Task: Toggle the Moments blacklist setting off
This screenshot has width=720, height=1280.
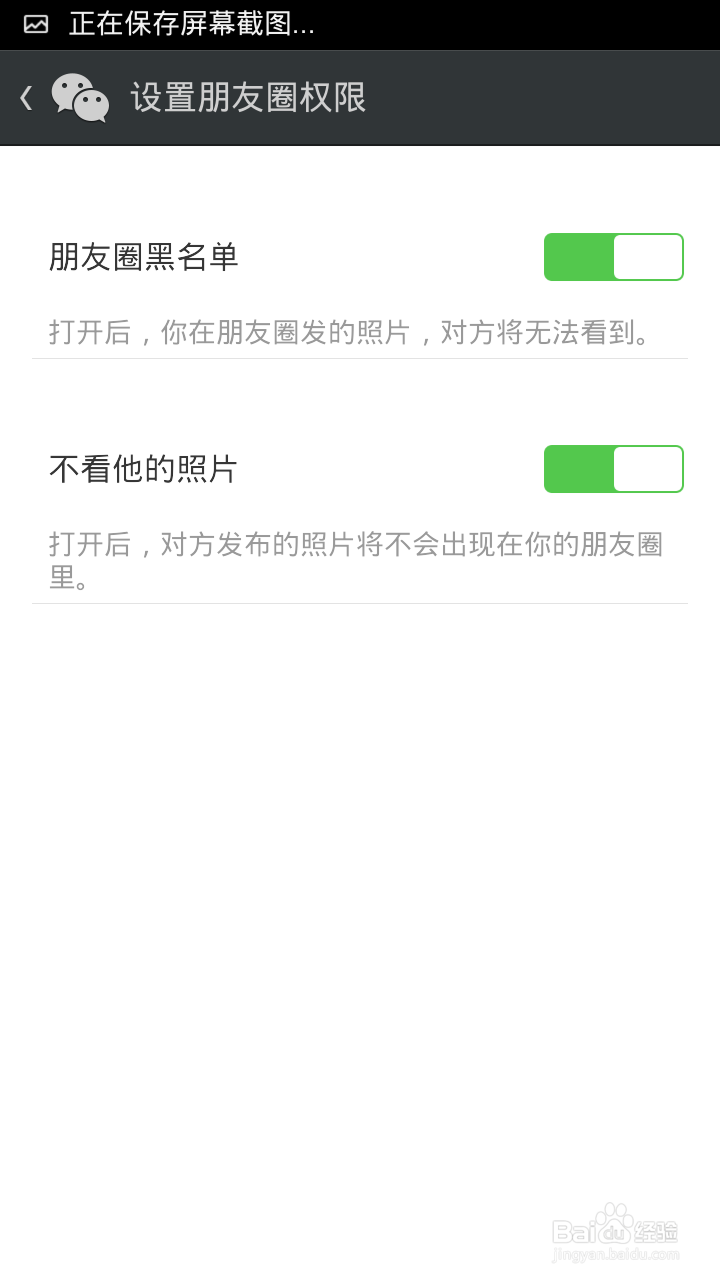Action: (x=613, y=257)
